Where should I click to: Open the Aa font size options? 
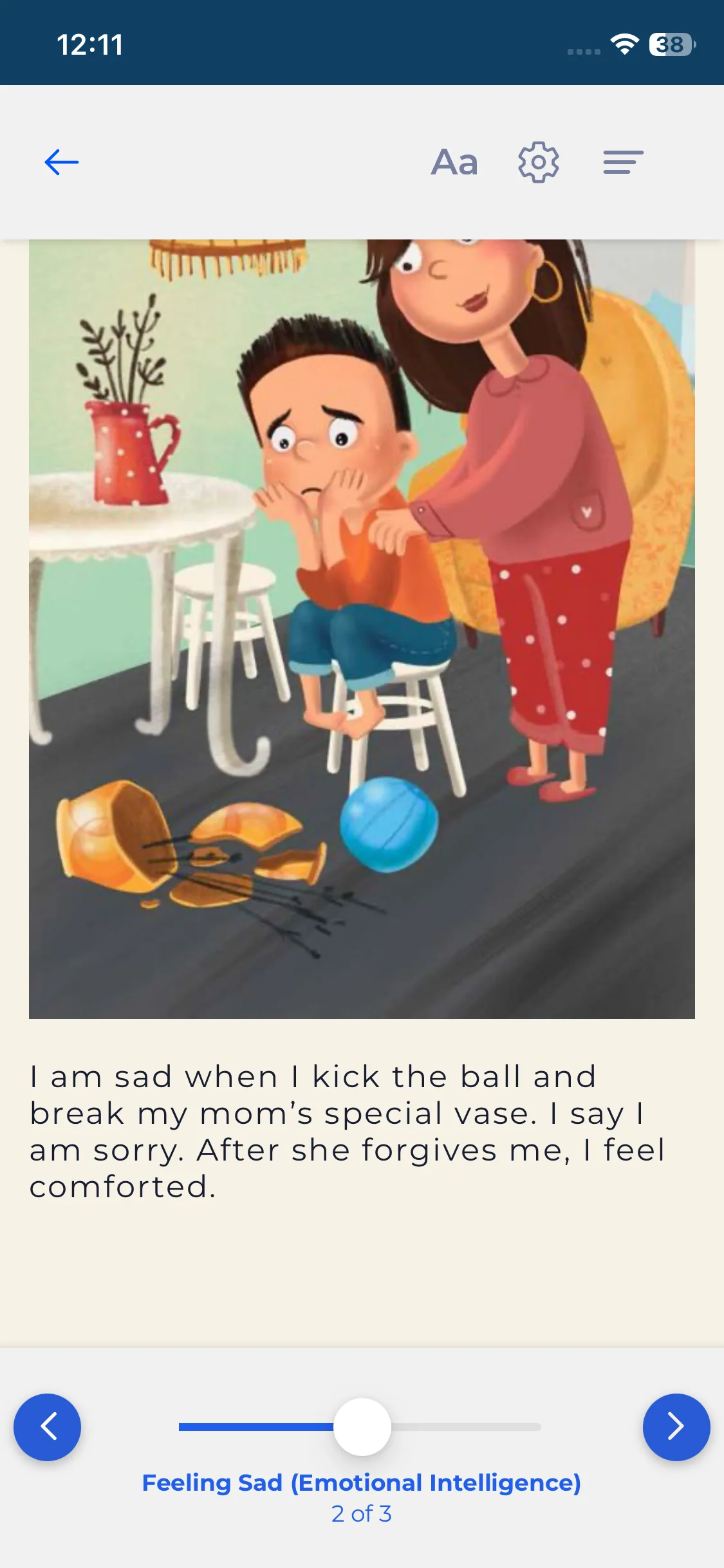[454, 162]
